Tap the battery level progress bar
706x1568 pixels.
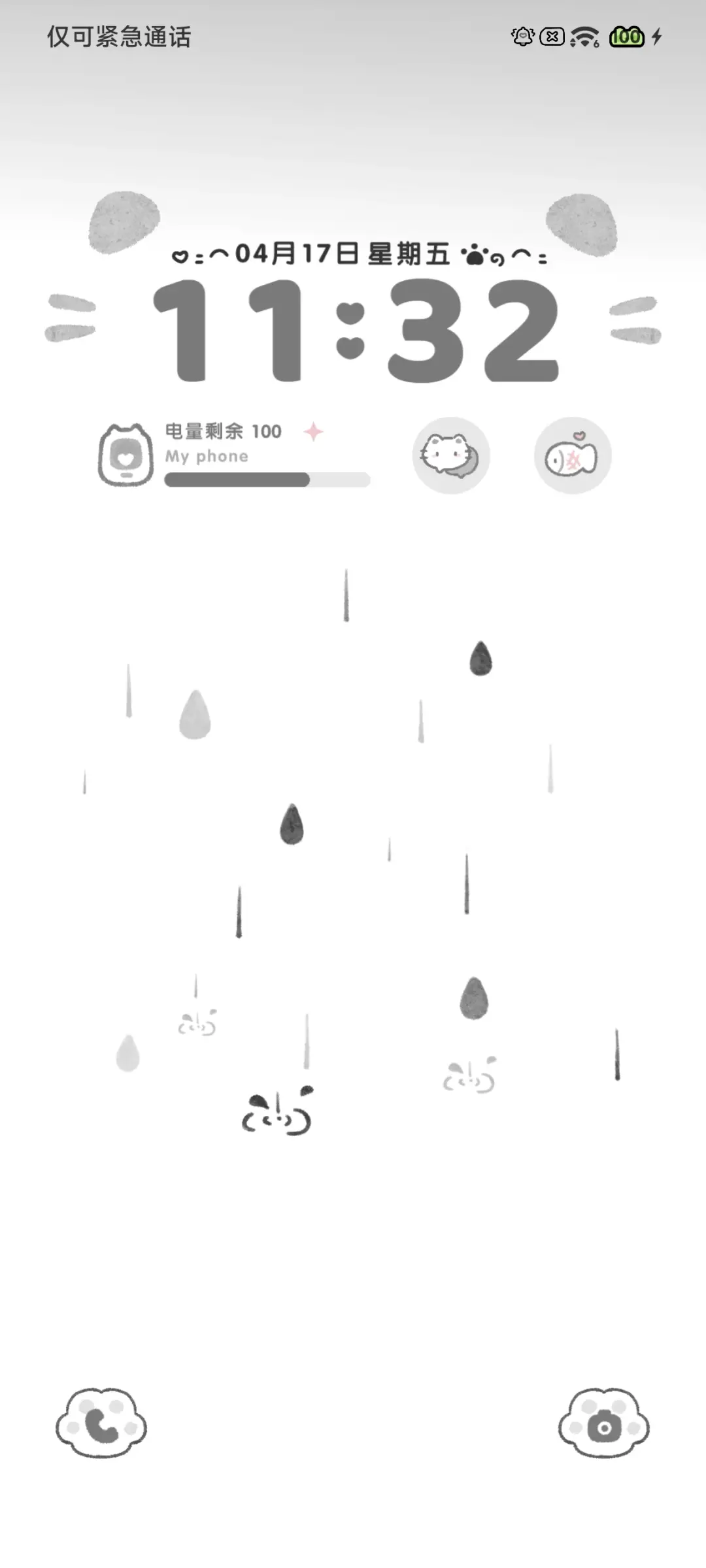(267, 479)
